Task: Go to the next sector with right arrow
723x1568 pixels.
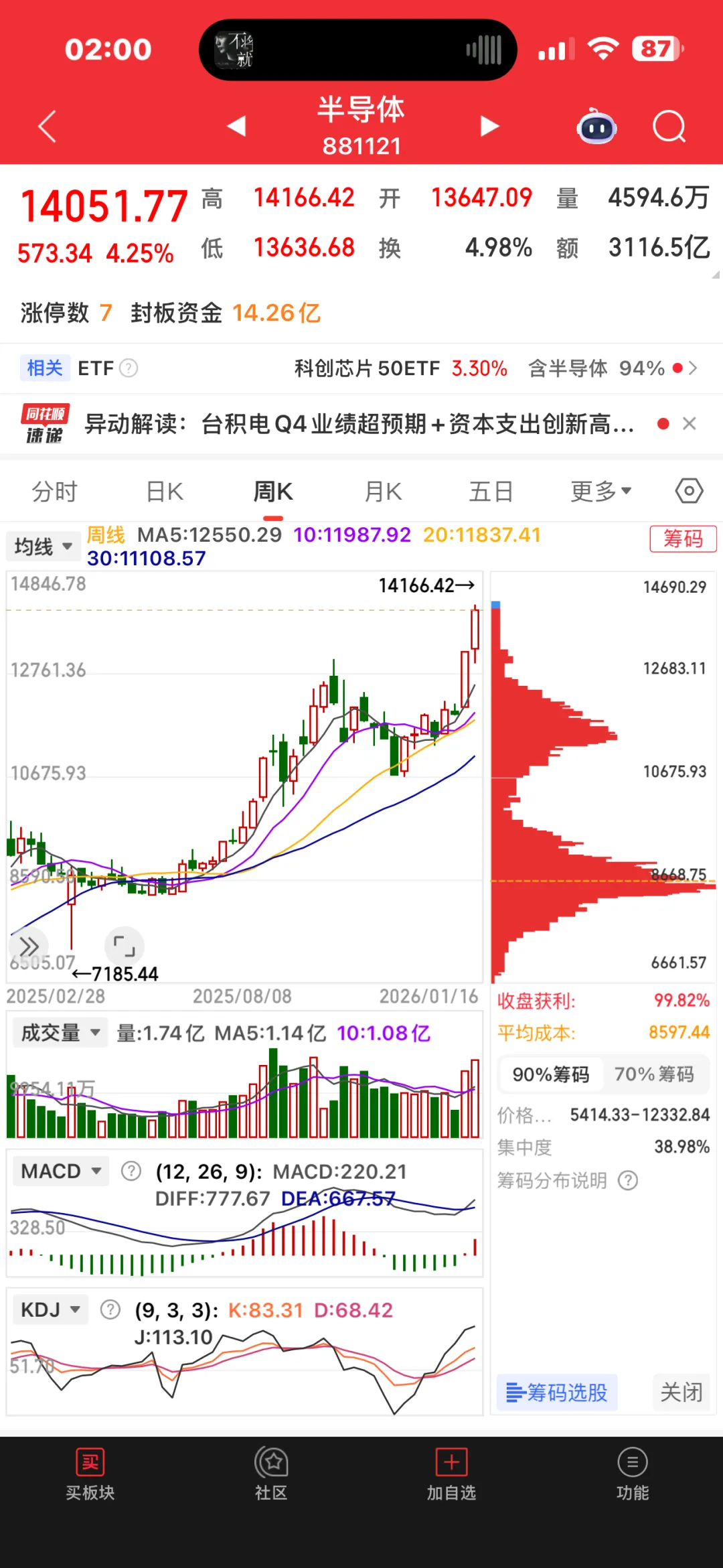Action: coord(489,127)
